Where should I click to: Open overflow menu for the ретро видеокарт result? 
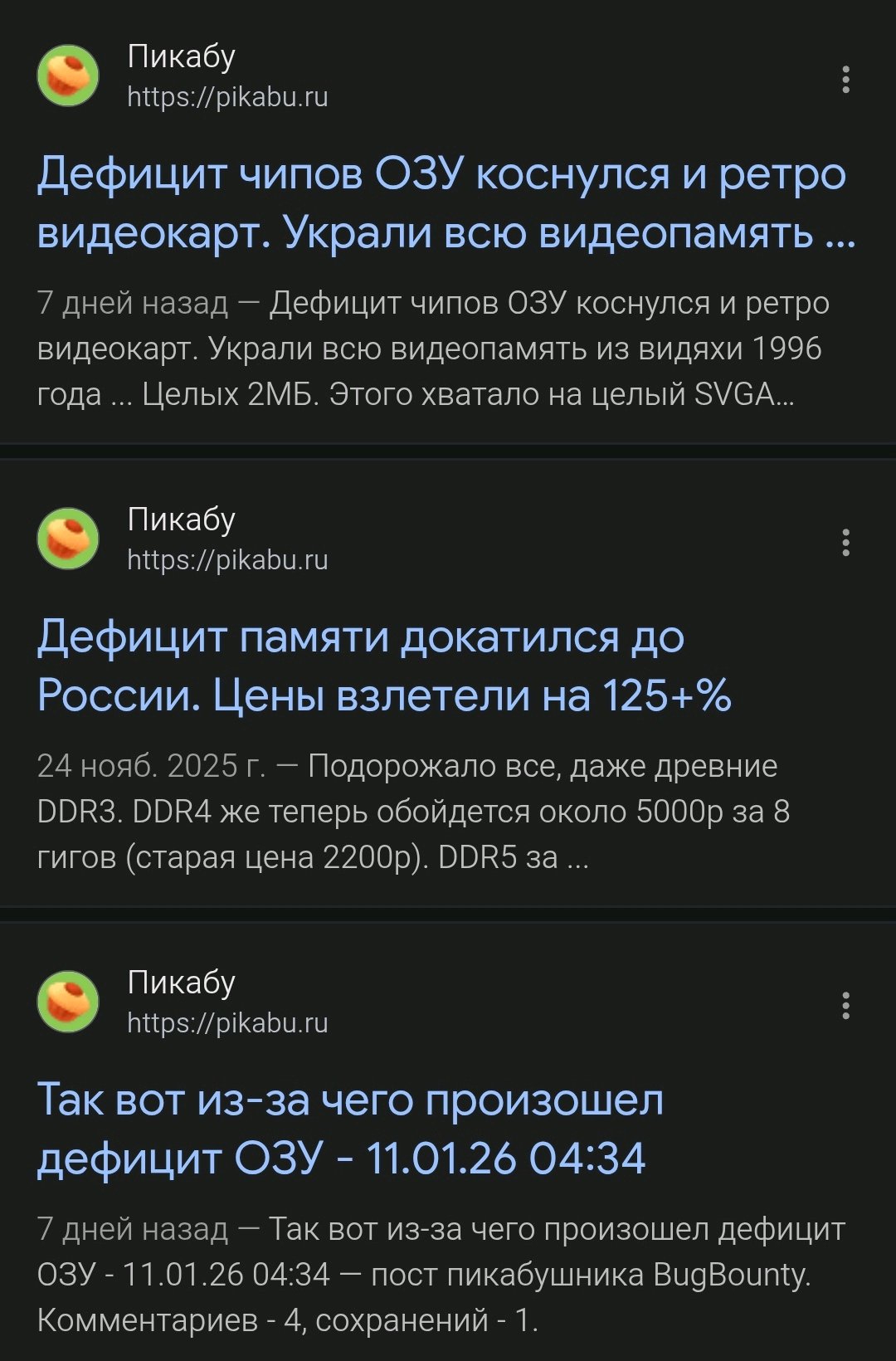845,80
